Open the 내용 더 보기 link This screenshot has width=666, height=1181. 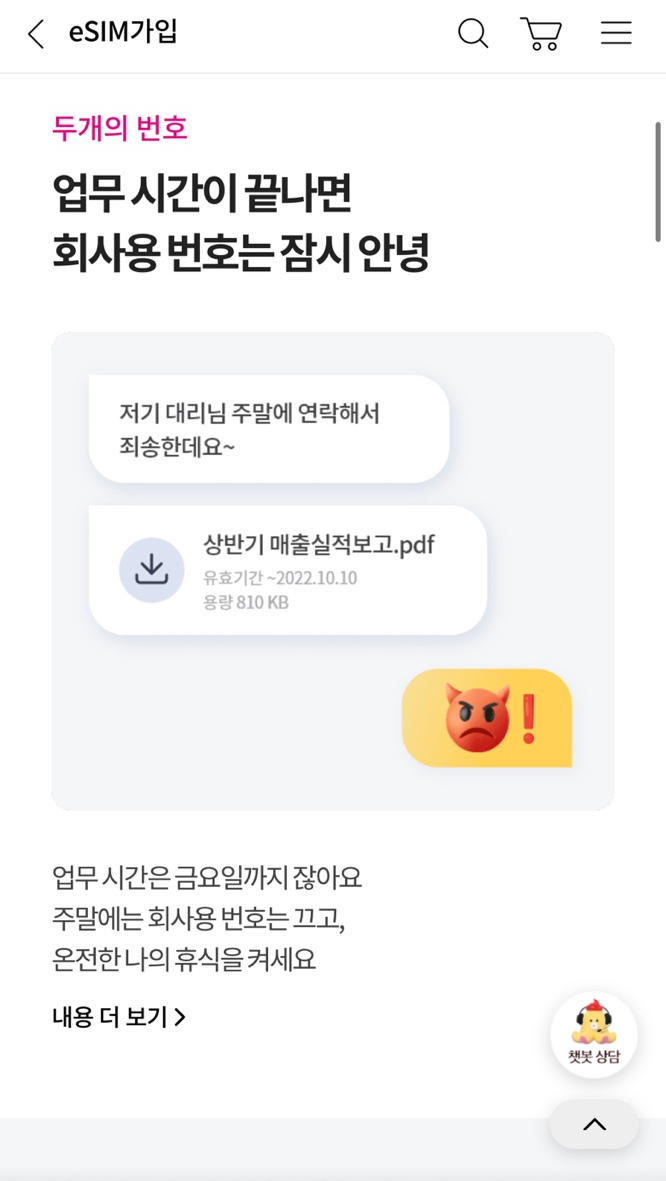(119, 1017)
